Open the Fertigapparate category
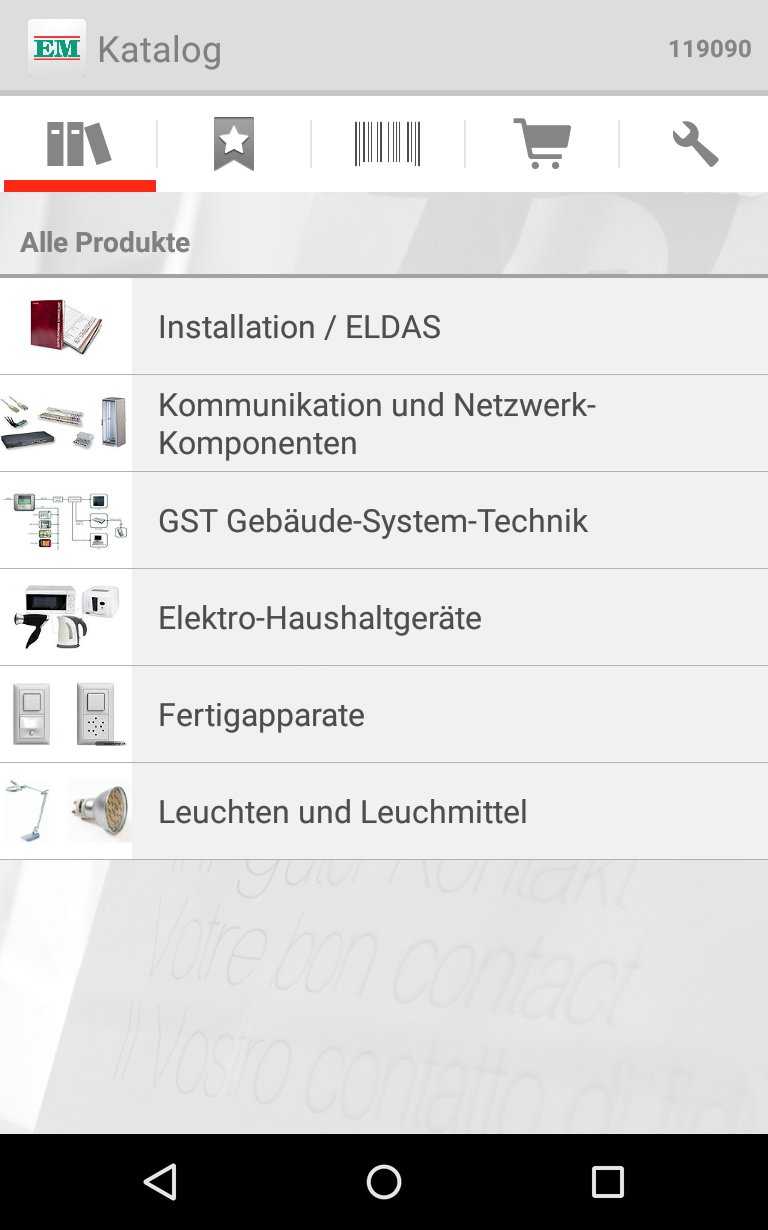 point(400,714)
